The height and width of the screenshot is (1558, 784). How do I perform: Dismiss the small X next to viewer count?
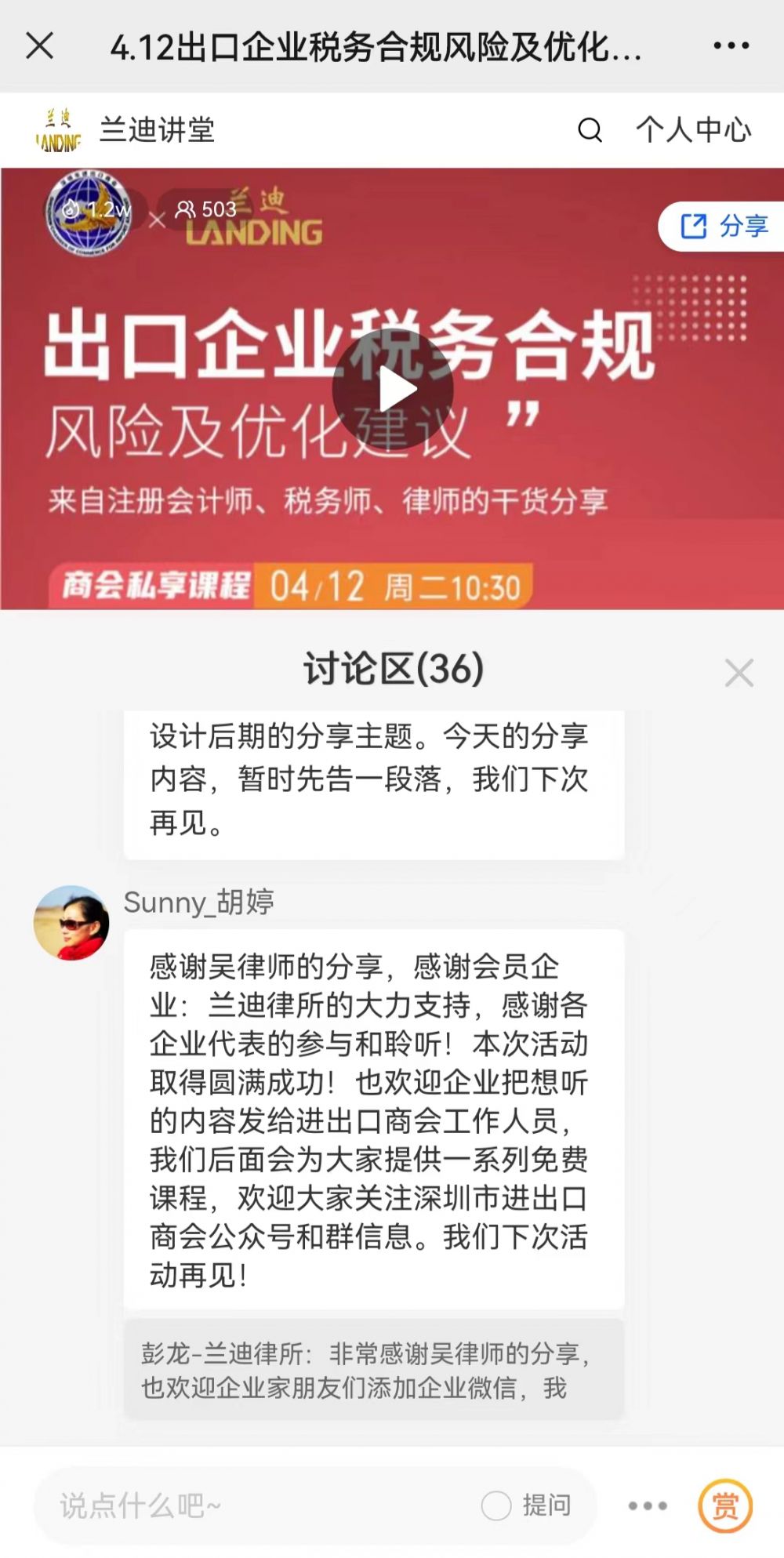pyautogui.click(x=158, y=220)
